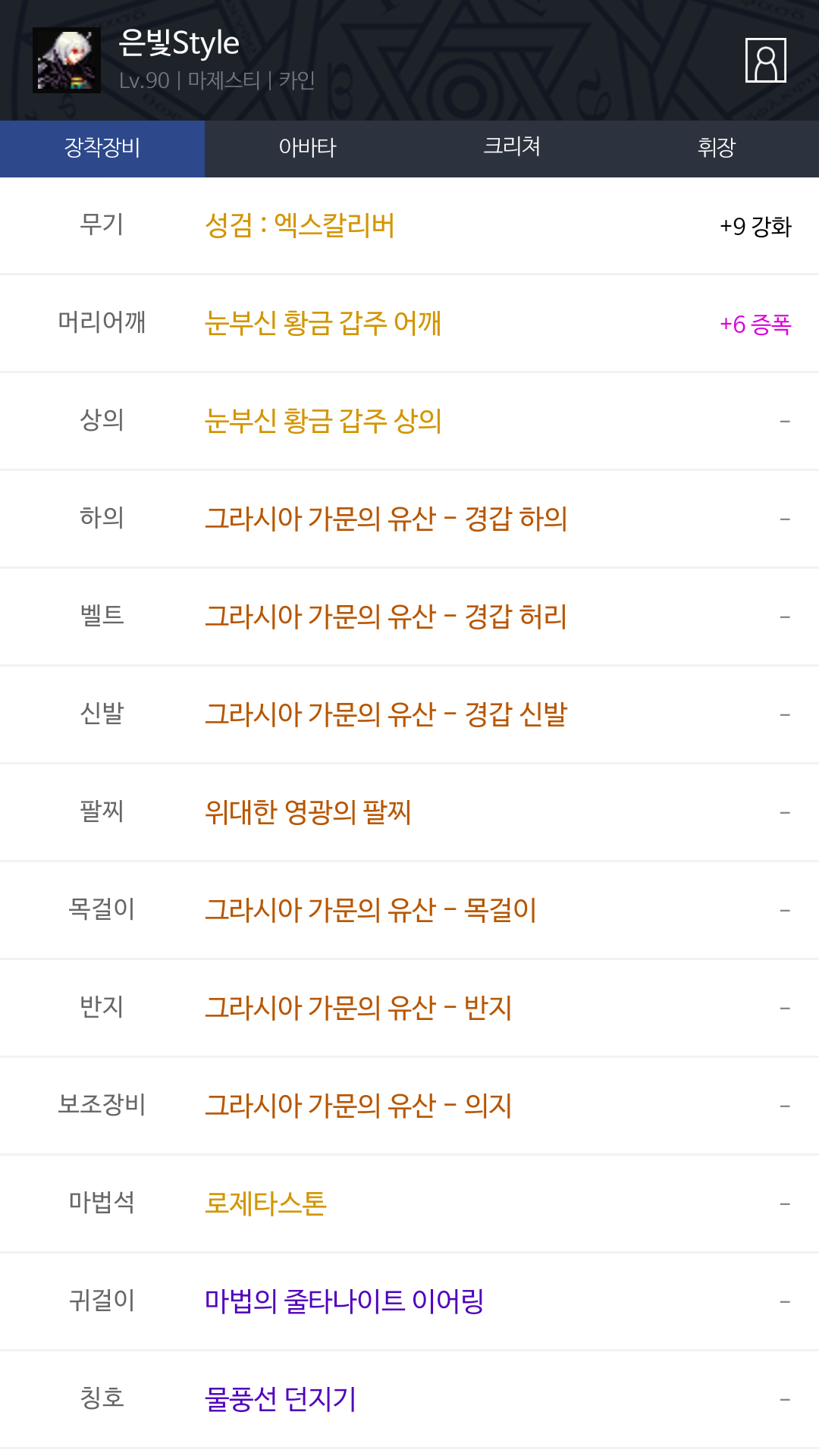819x1456 pixels.
Task: Open the profile icon in the header
Action: click(x=765, y=60)
